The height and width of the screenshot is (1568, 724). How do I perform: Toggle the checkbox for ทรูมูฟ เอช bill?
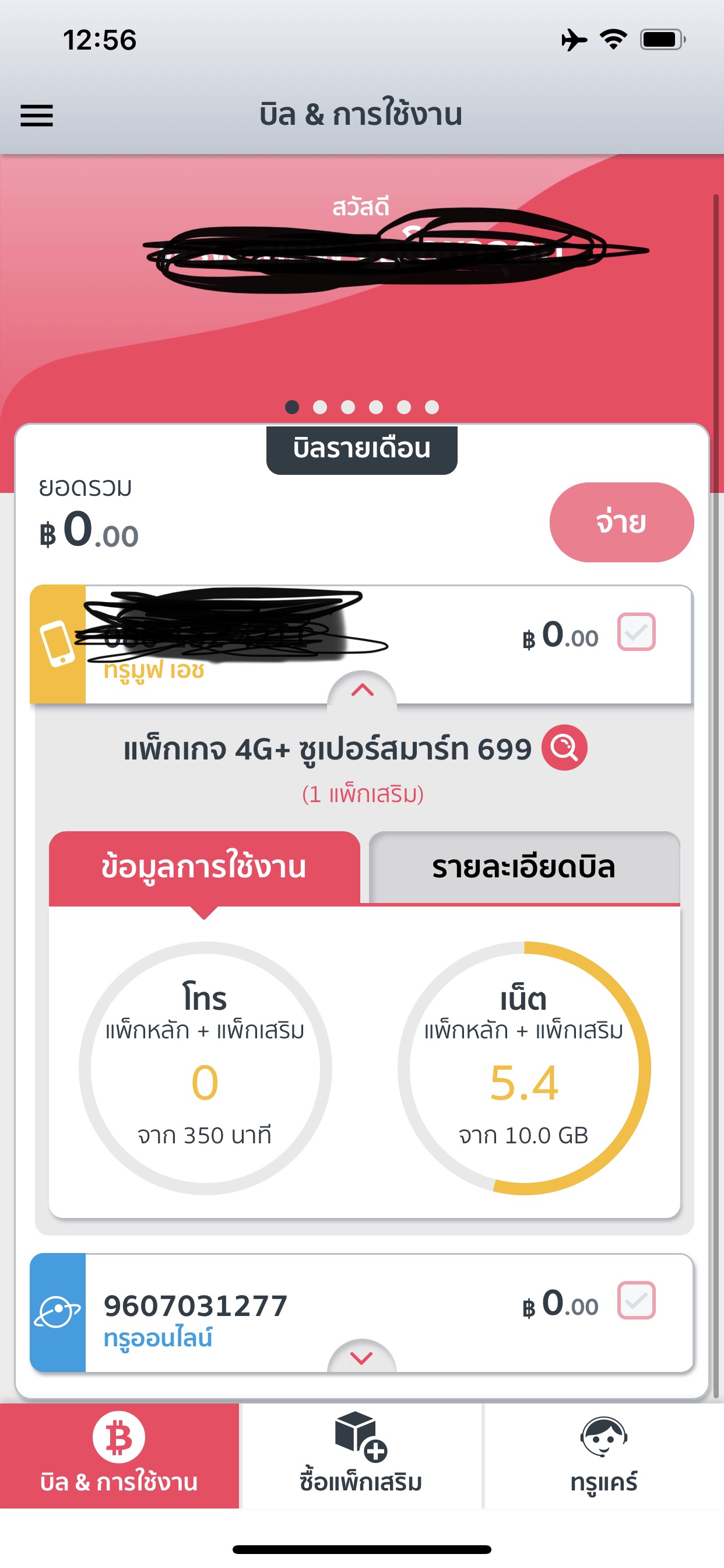point(636,632)
